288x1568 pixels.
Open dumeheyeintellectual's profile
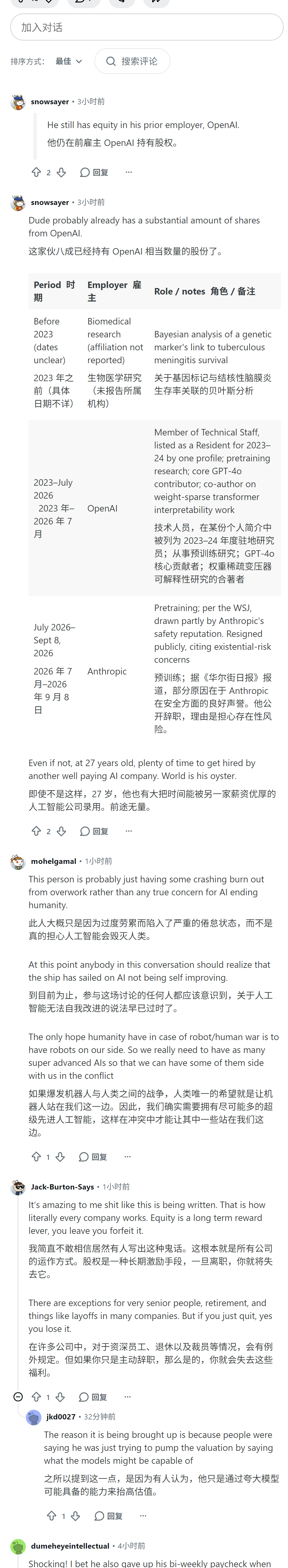pos(70,1546)
